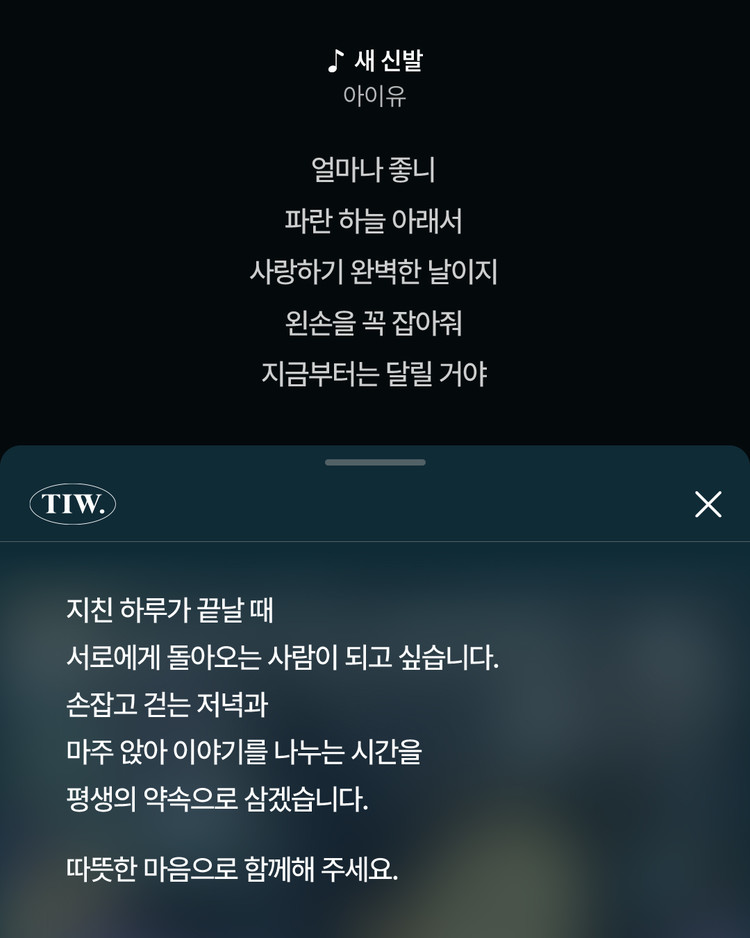Click the music note icon beside 새 신발
Screen dimensions: 750x938
point(334,61)
